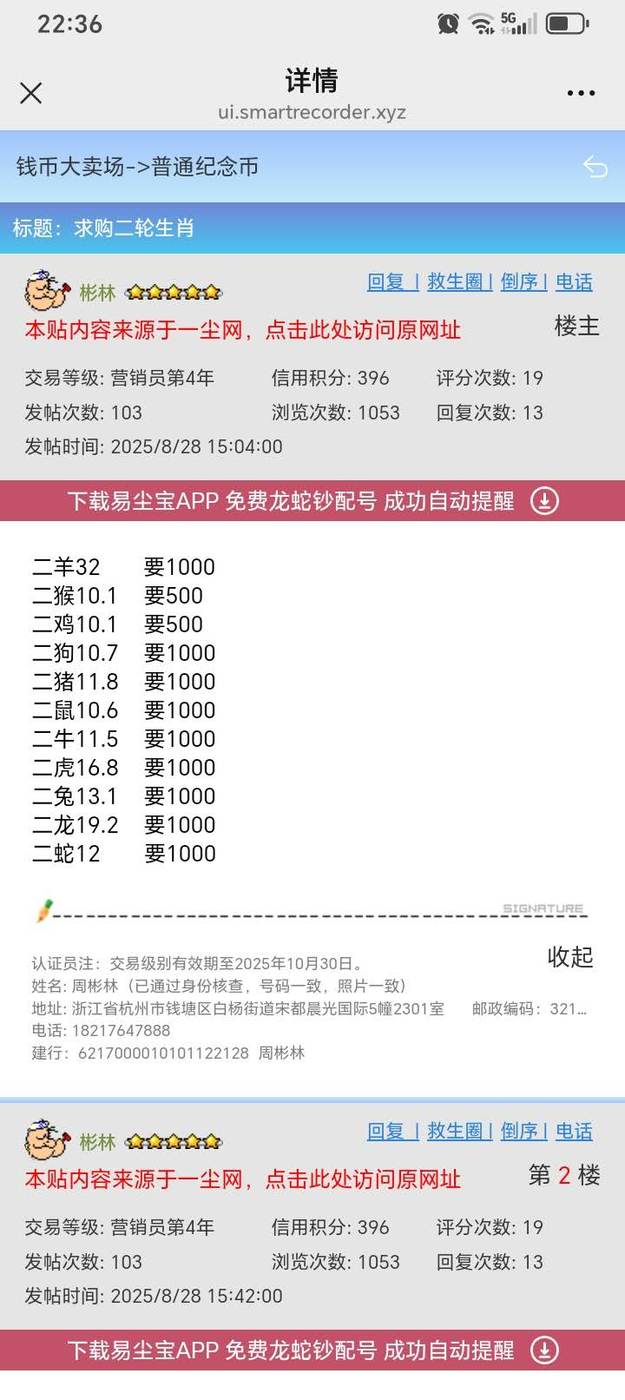Visit original site via red link in 第2楼
Viewport: 625px width, 1400px height.
coord(243,1180)
